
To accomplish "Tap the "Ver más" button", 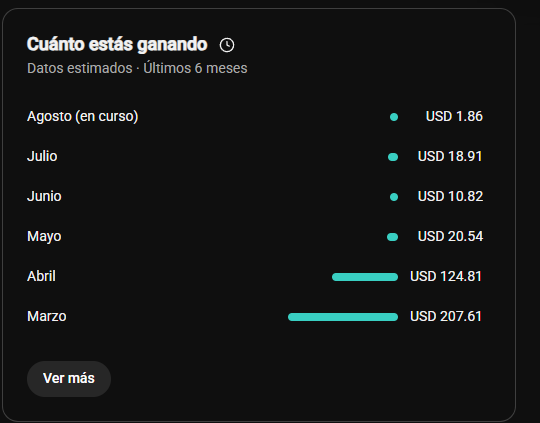I will point(69,379).
